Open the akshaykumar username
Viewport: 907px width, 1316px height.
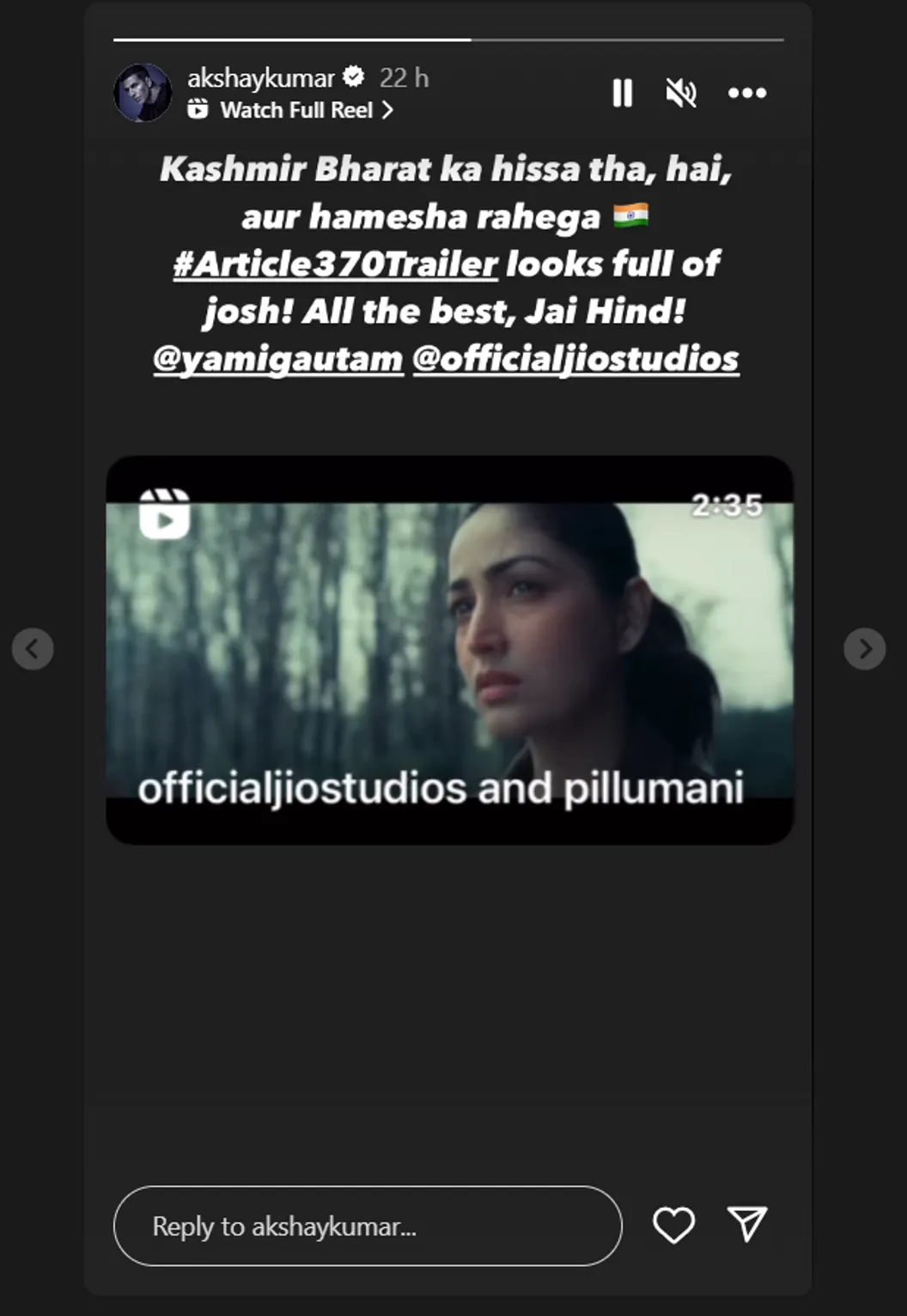[260, 78]
